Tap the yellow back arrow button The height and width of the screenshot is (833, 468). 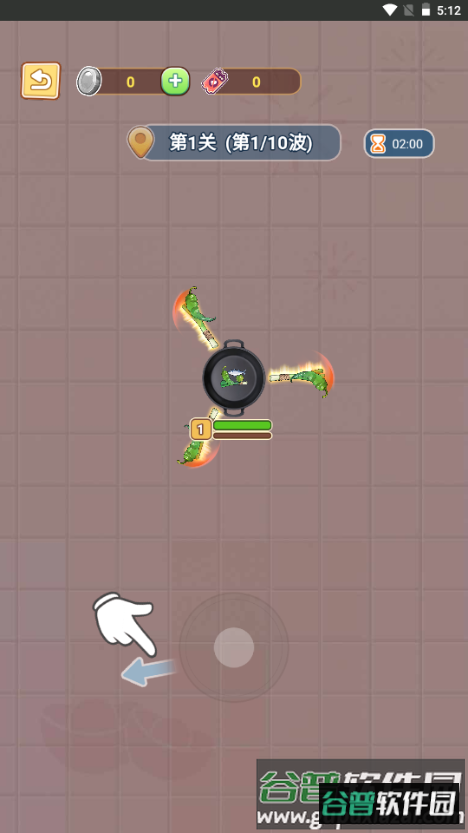[41, 81]
